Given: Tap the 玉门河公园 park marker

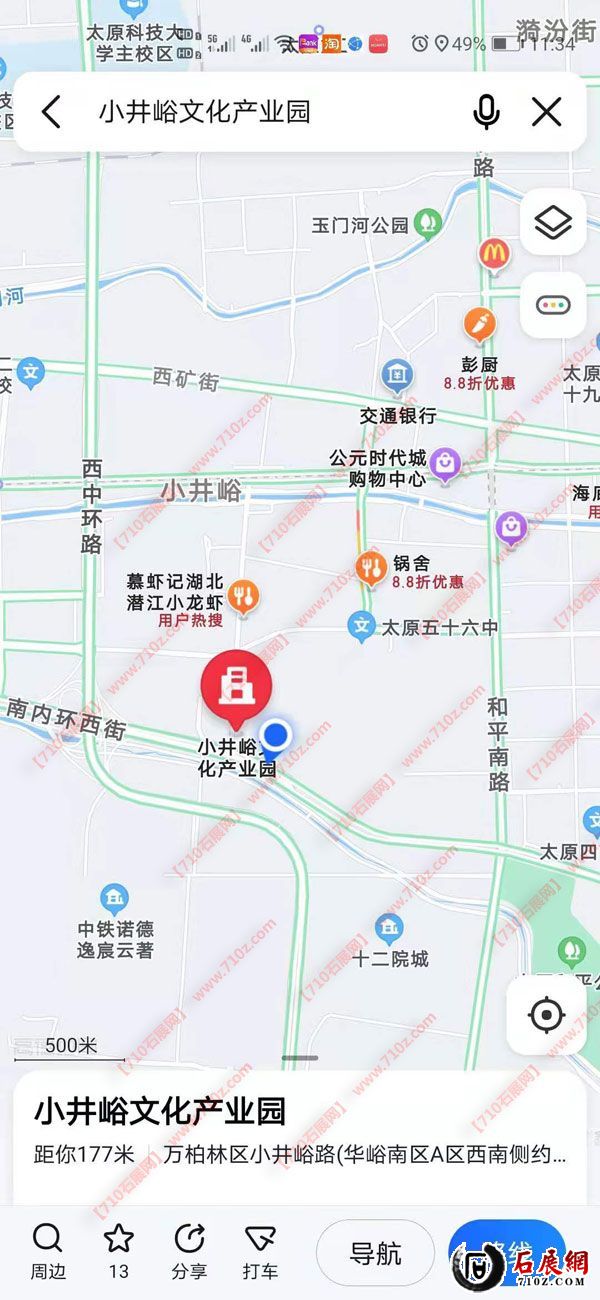Looking at the screenshot, I should (429, 222).
